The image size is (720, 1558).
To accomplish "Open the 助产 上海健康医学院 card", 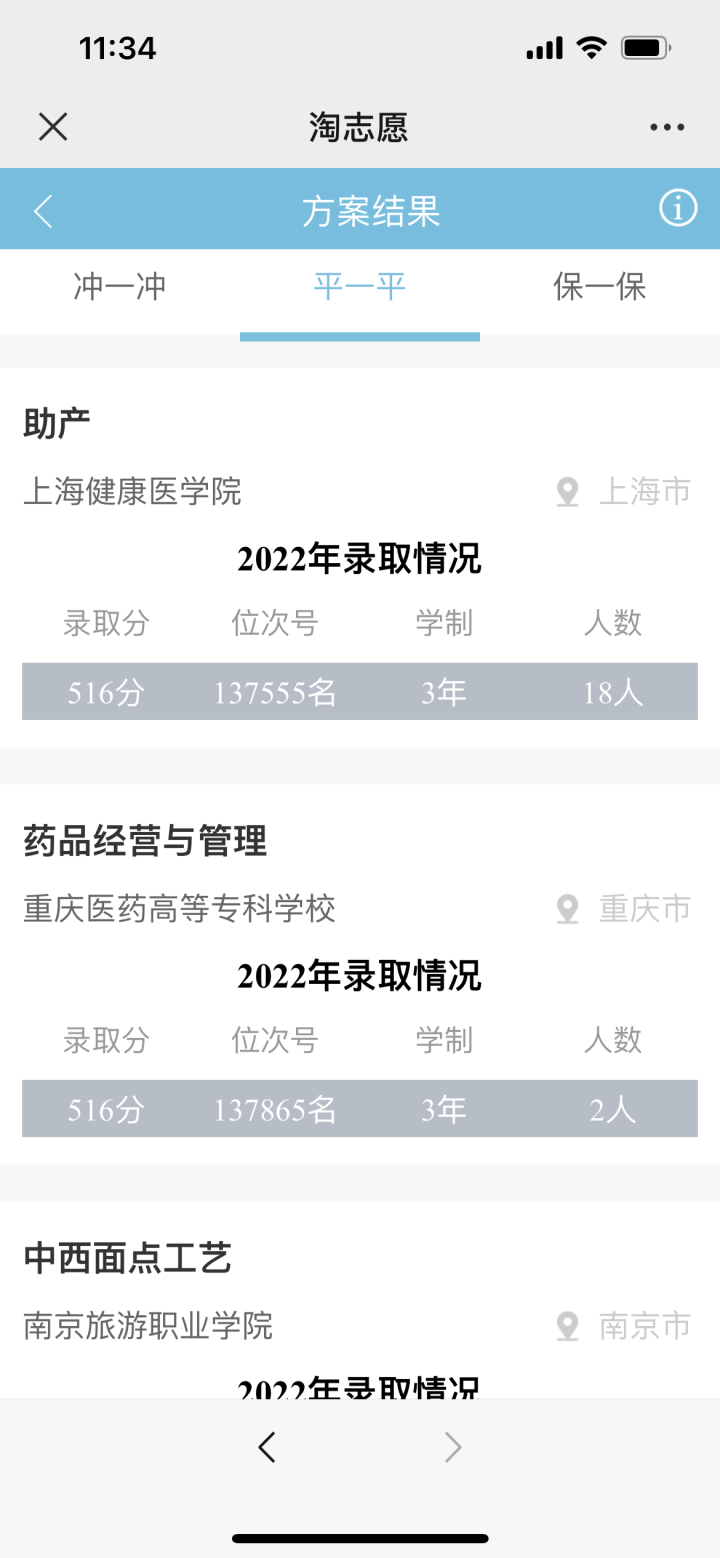I will [360, 557].
